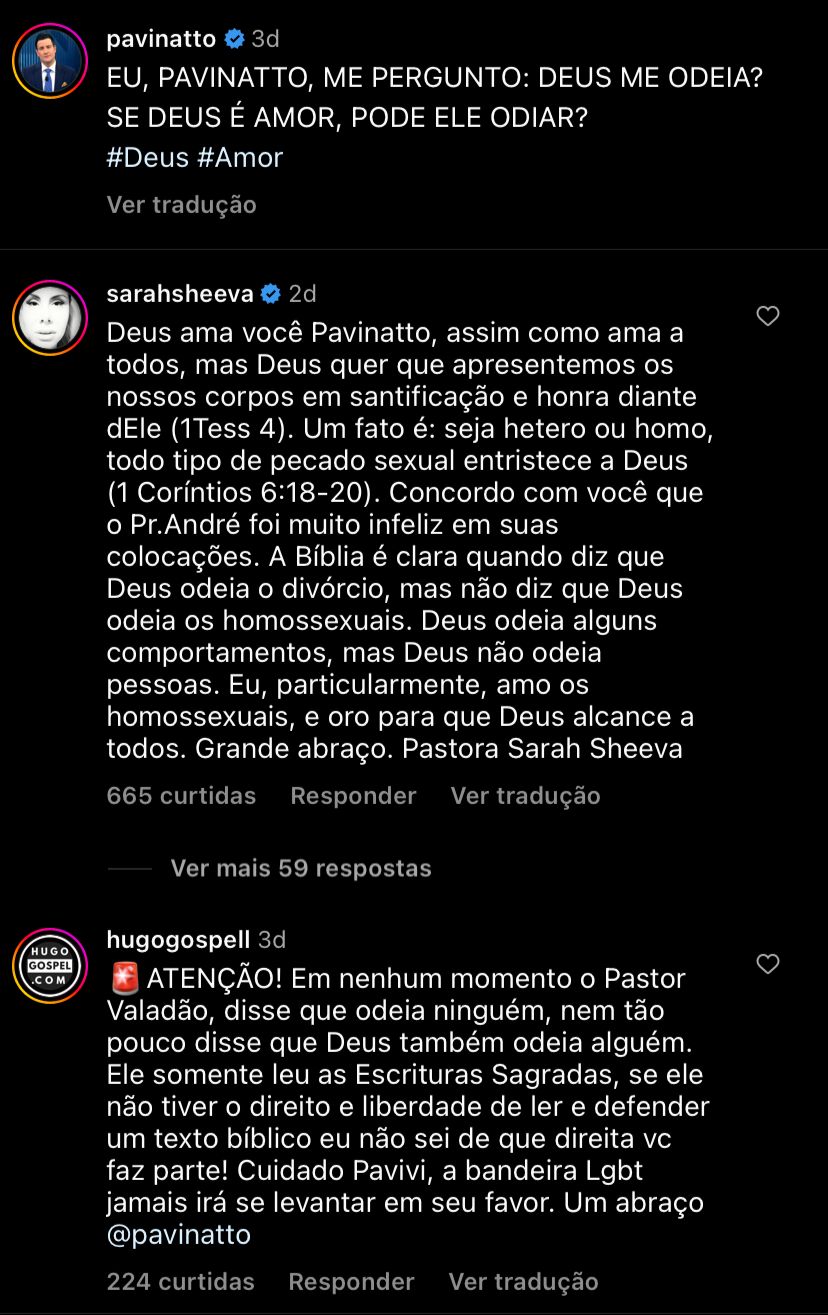
Task: Reply to hugogospell's comment
Action: [x=351, y=1282]
